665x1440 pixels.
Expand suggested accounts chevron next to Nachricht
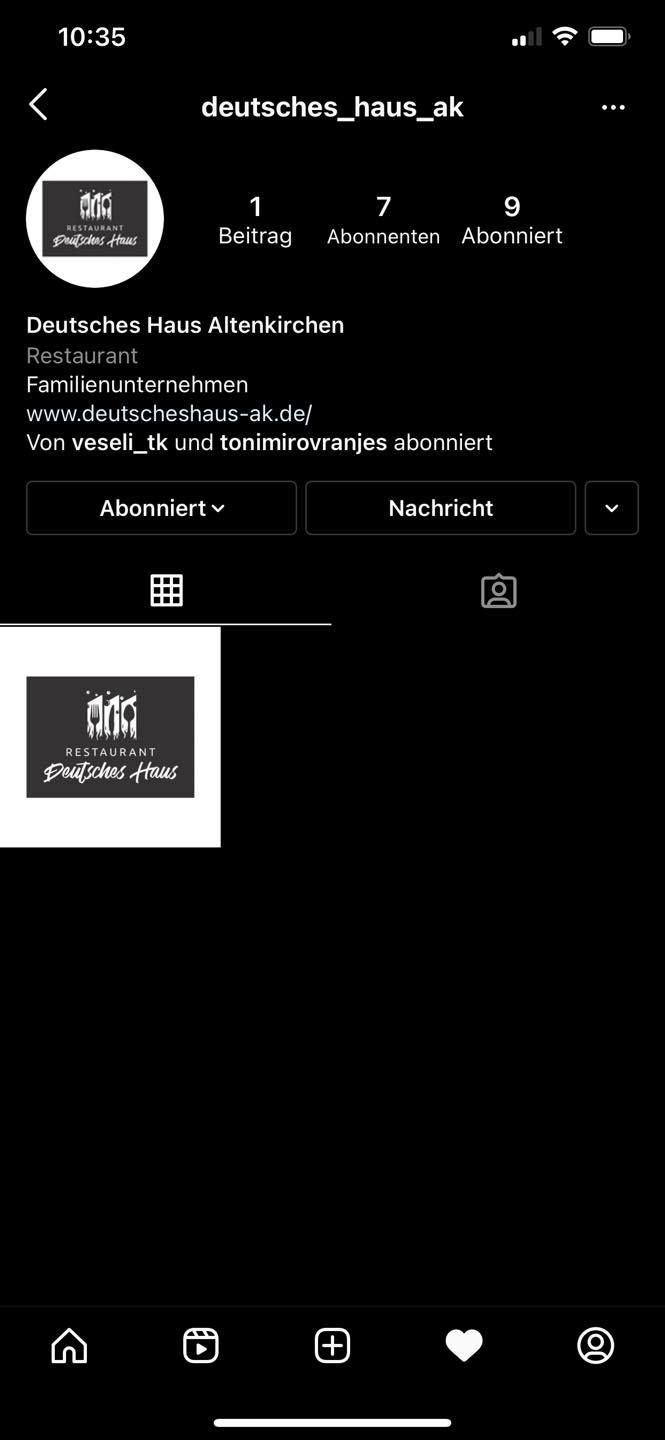pyautogui.click(x=611, y=508)
